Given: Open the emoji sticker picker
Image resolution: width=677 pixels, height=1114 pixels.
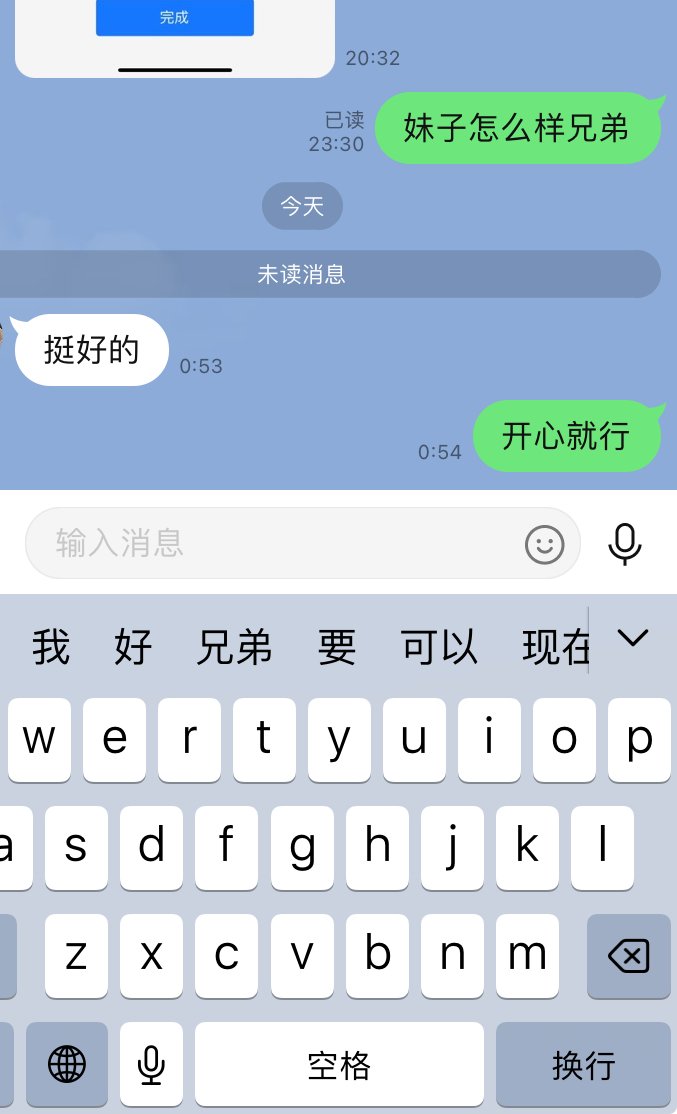Looking at the screenshot, I should (545, 544).
